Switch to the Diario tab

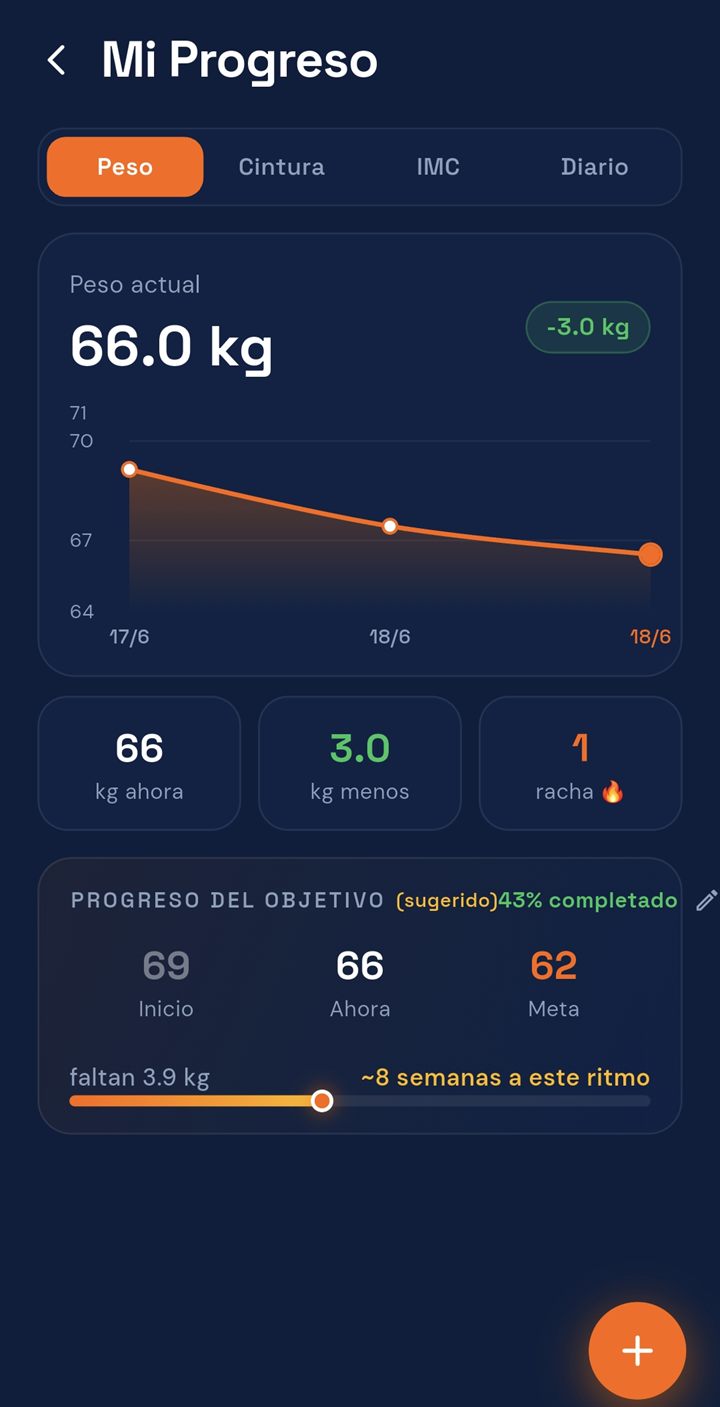pos(594,167)
